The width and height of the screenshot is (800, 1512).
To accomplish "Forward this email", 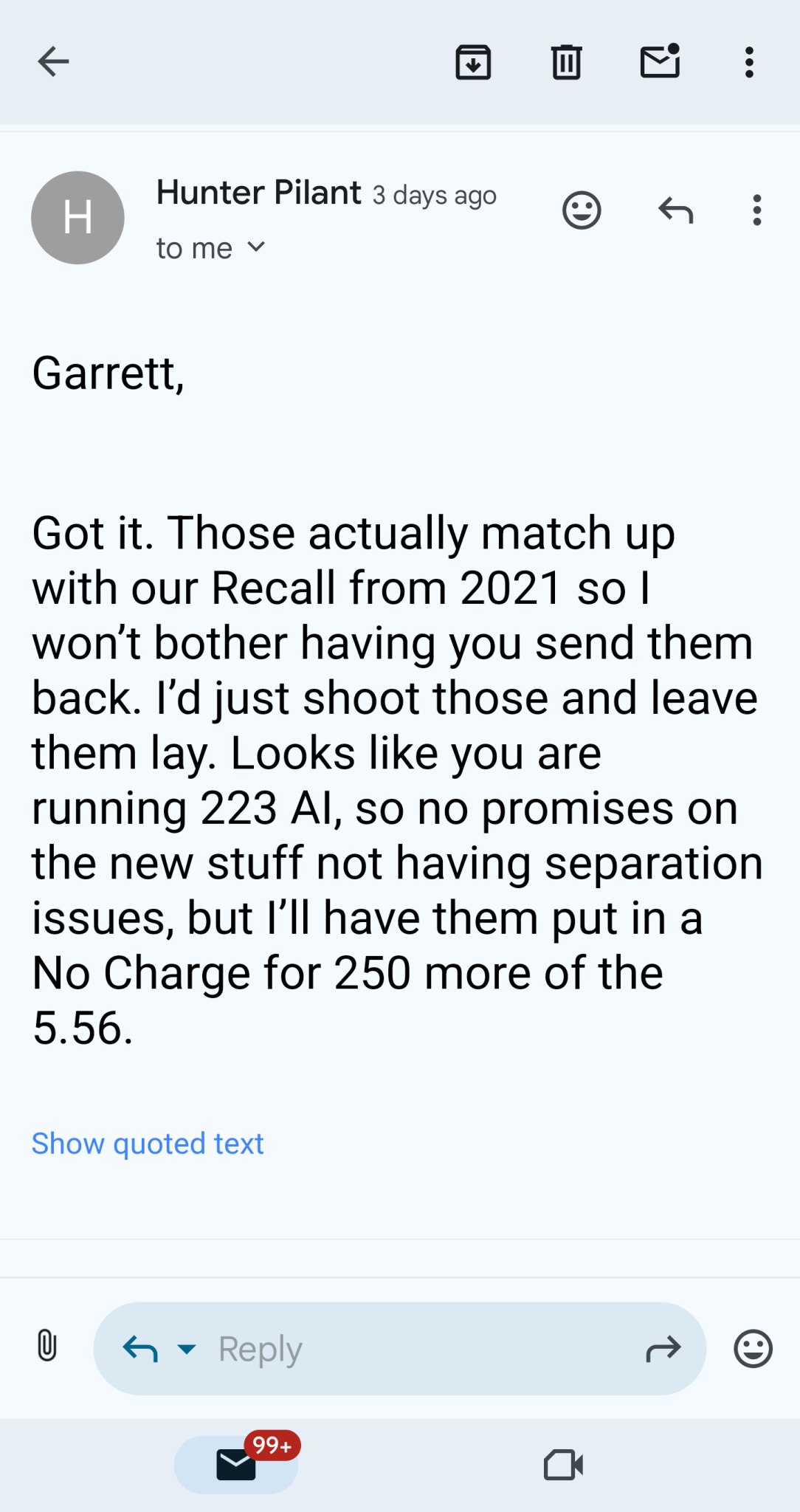I will (x=663, y=1349).
